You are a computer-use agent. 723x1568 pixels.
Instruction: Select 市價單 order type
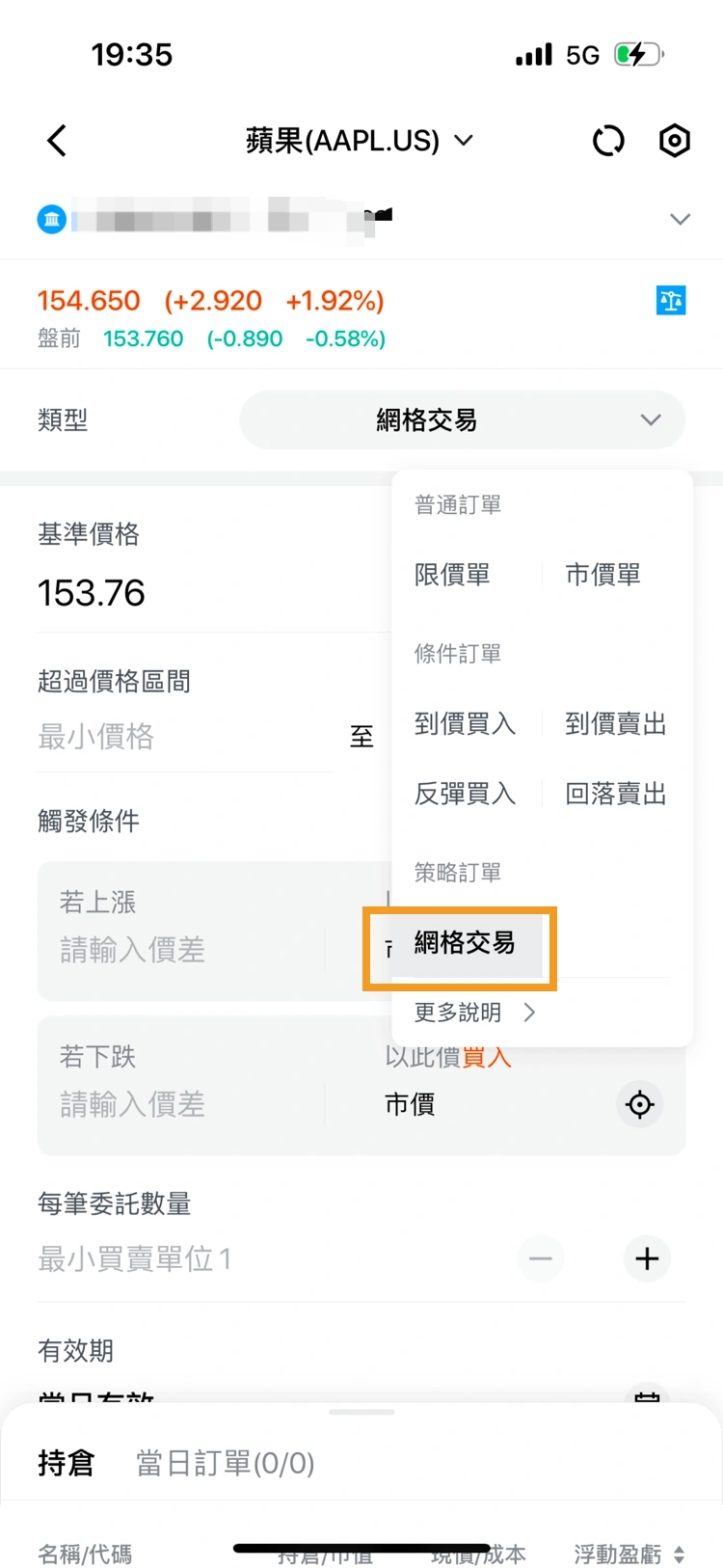tap(603, 575)
